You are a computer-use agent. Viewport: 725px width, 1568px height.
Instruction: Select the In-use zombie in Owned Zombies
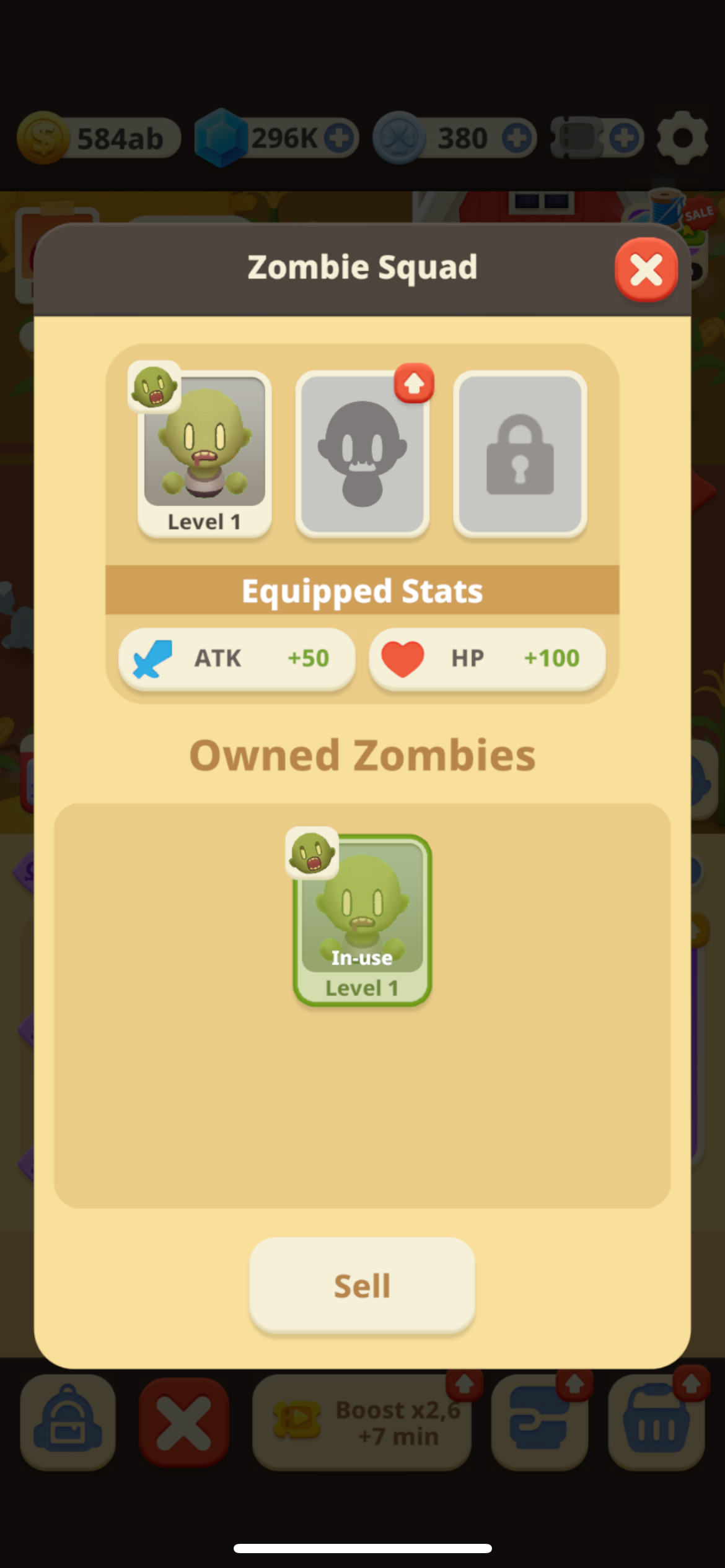(x=362, y=920)
